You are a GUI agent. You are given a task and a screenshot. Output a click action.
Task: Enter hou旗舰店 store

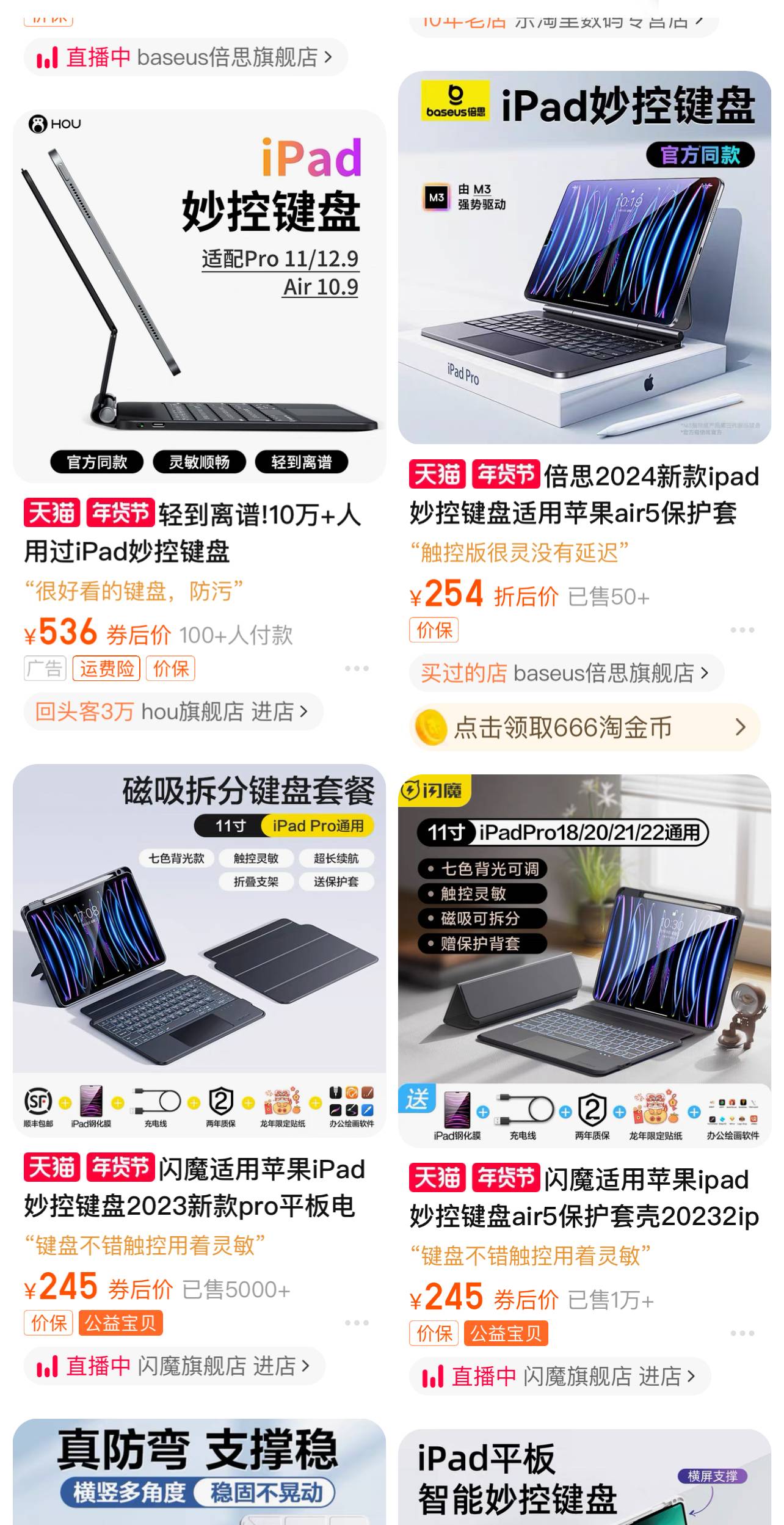click(x=173, y=712)
